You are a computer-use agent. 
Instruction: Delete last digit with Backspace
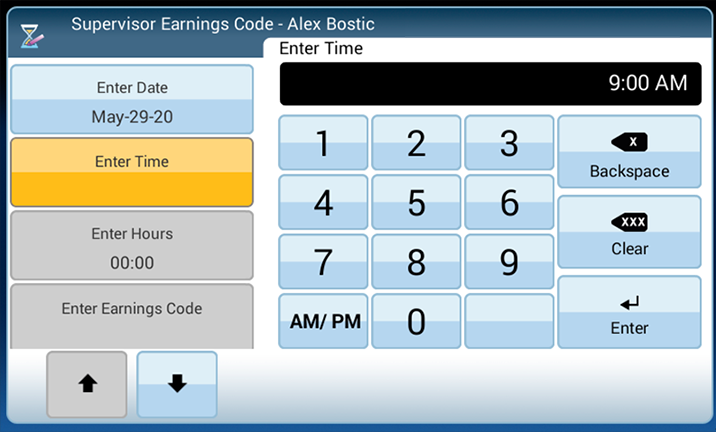[629, 152]
